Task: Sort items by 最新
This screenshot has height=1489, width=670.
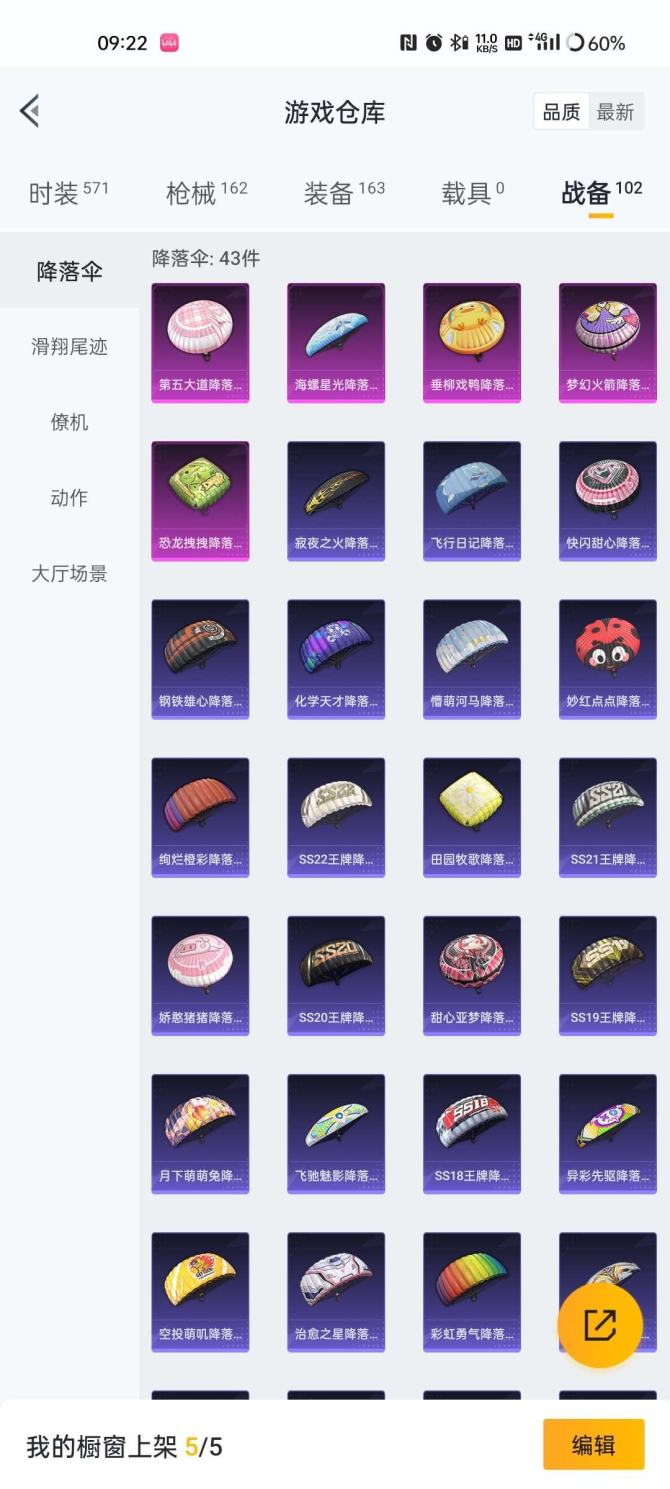Action: (615, 112)
